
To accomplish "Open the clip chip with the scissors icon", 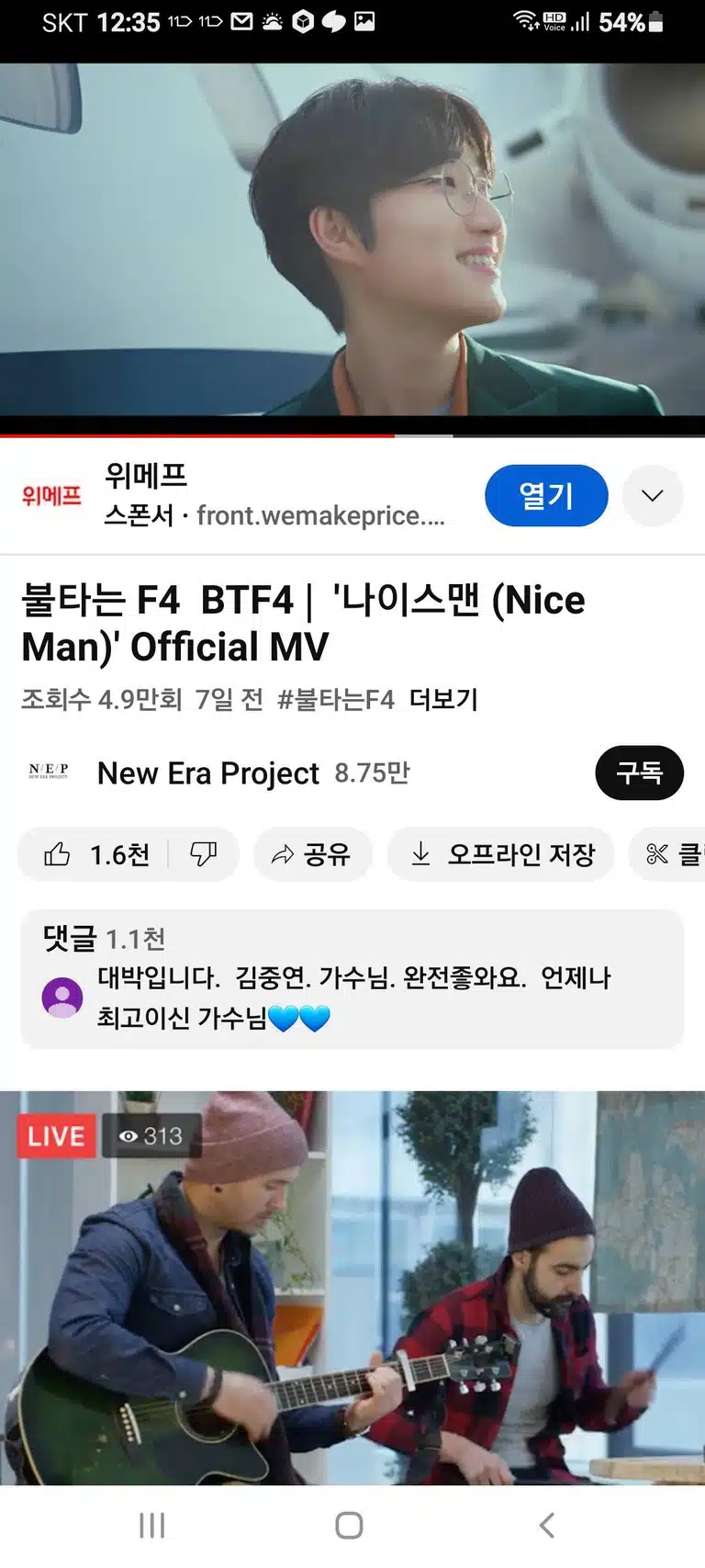I will click(670, 855).
